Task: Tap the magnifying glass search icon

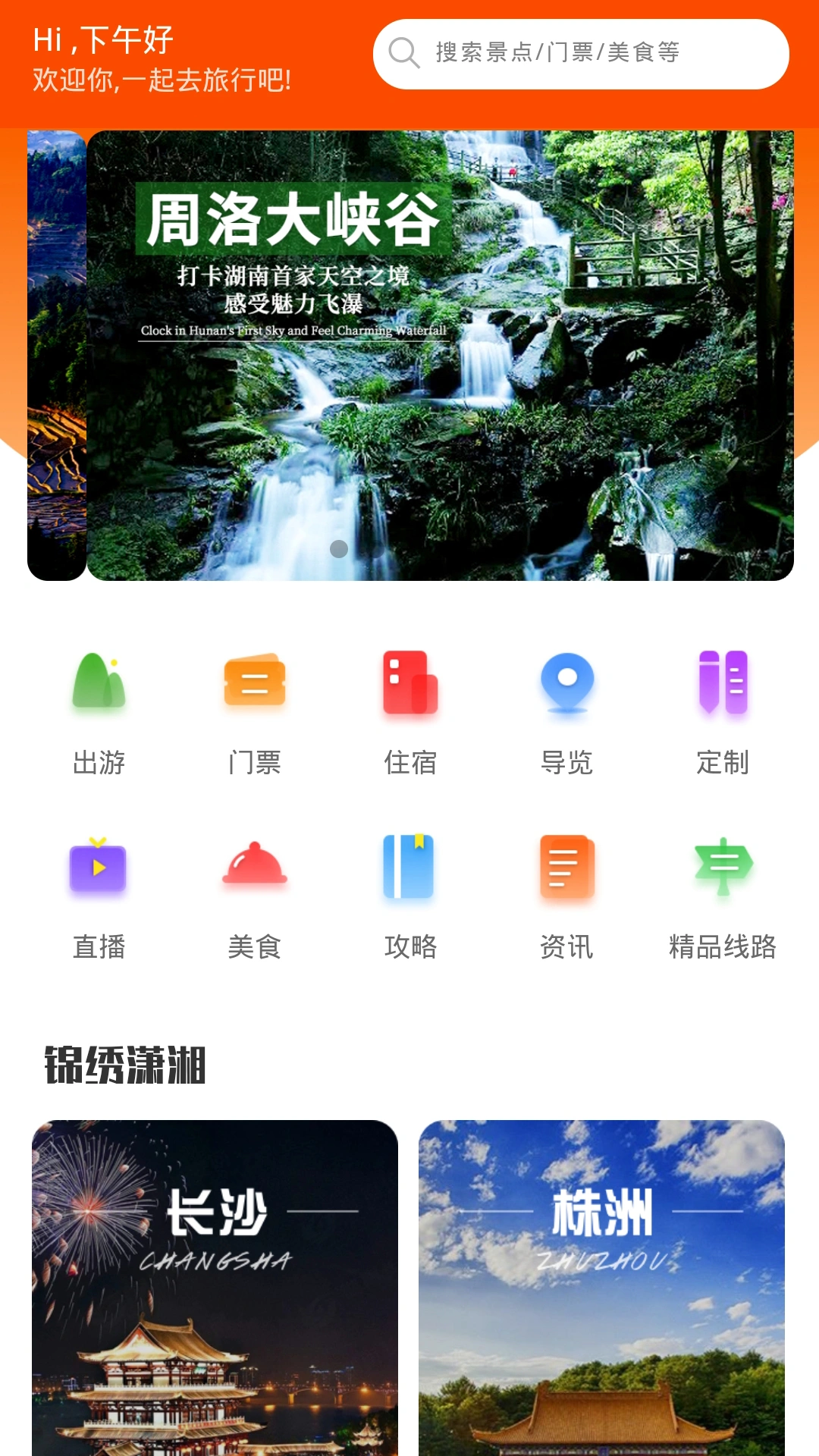Action: point(403,54)
